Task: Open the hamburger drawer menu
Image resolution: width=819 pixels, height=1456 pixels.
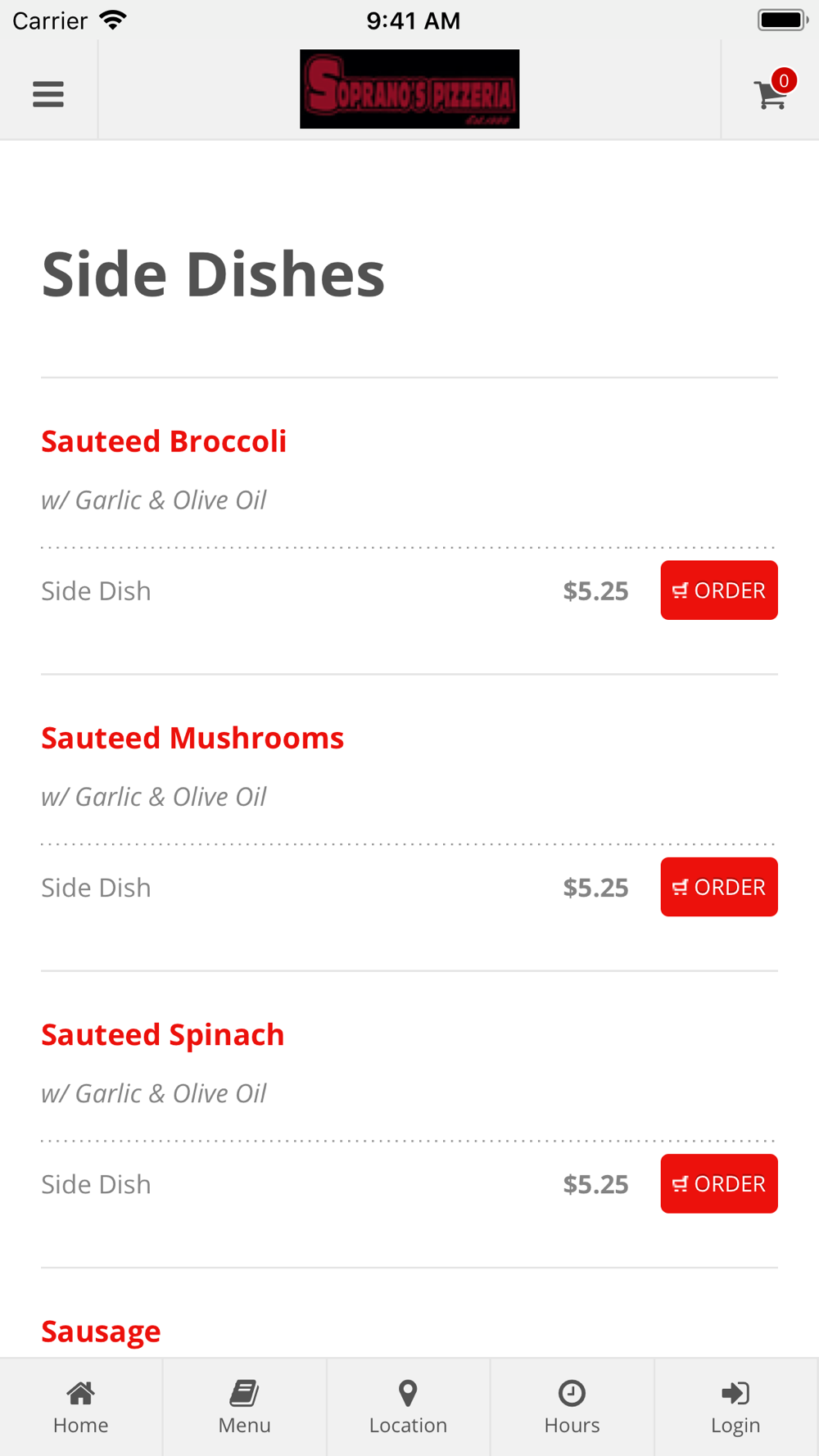Action: (48, 94)
